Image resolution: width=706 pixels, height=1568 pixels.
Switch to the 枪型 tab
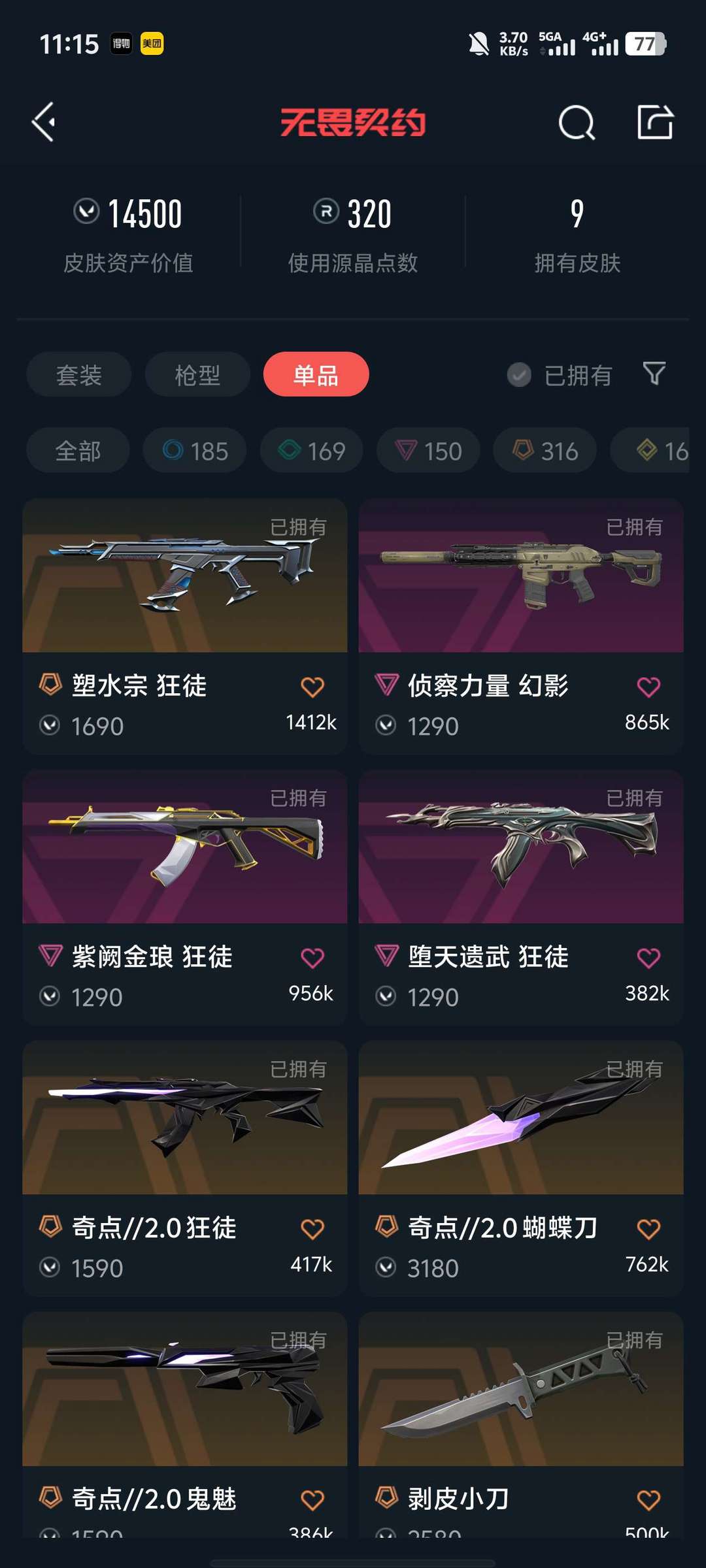click(197, 375)
